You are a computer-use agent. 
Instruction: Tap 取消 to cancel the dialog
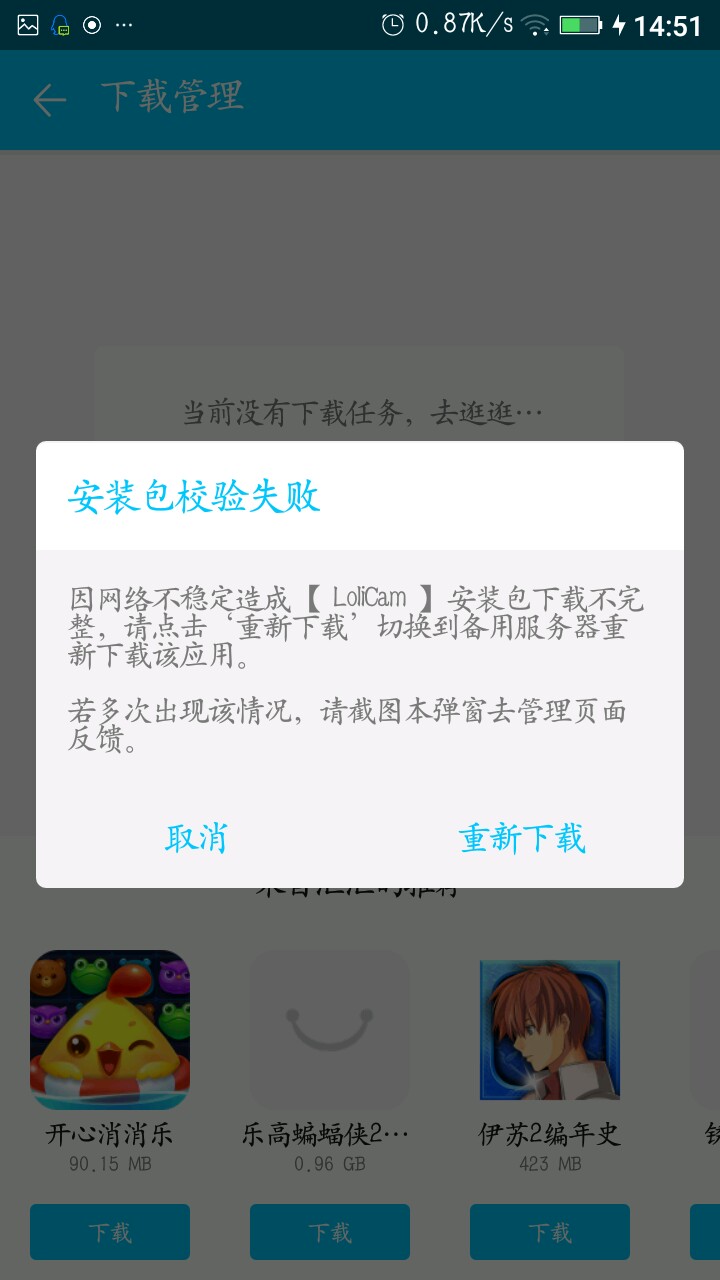[196, 838]
